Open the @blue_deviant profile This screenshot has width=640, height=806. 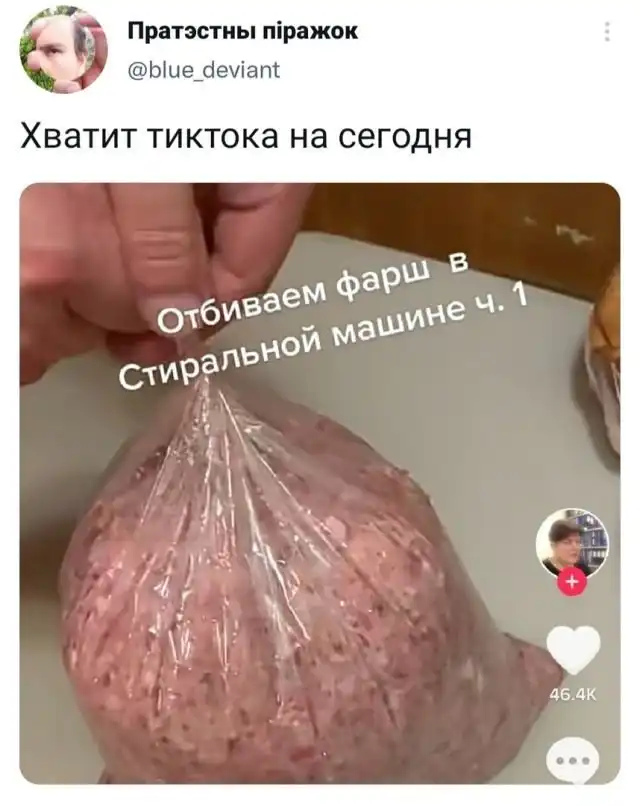pos(203,69)
